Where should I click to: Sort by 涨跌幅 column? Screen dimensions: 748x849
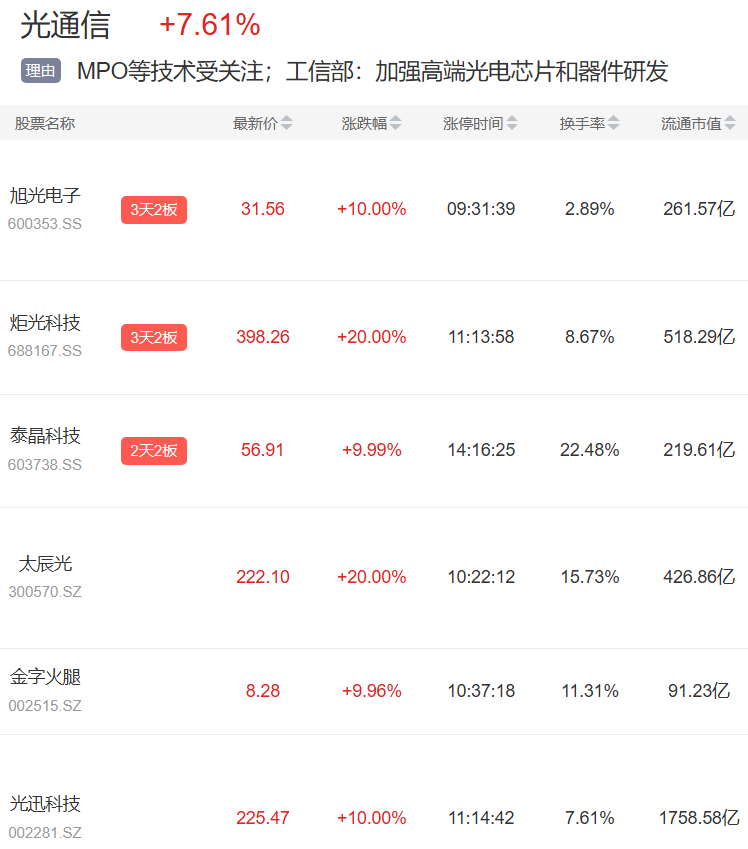pos(372,123)
